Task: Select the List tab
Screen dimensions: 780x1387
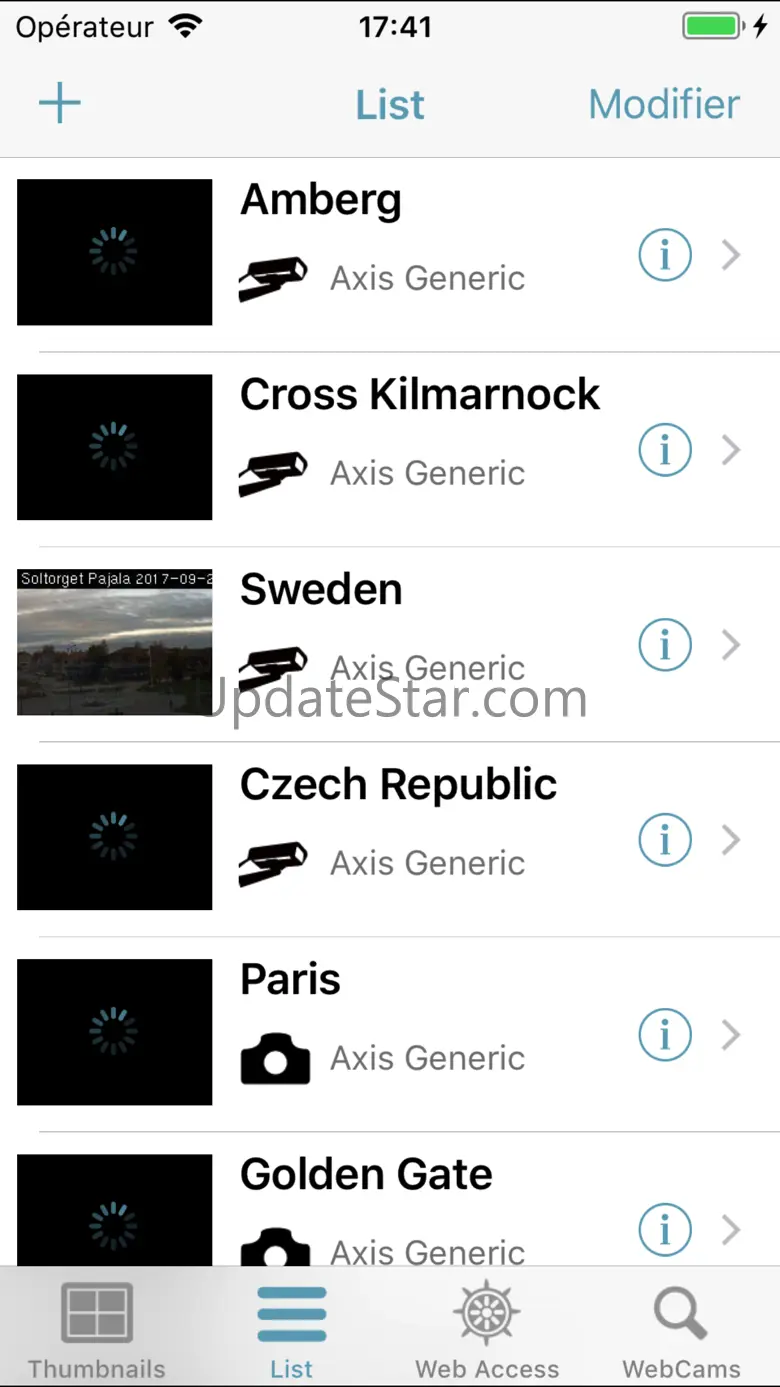Action: point(291,1328)
